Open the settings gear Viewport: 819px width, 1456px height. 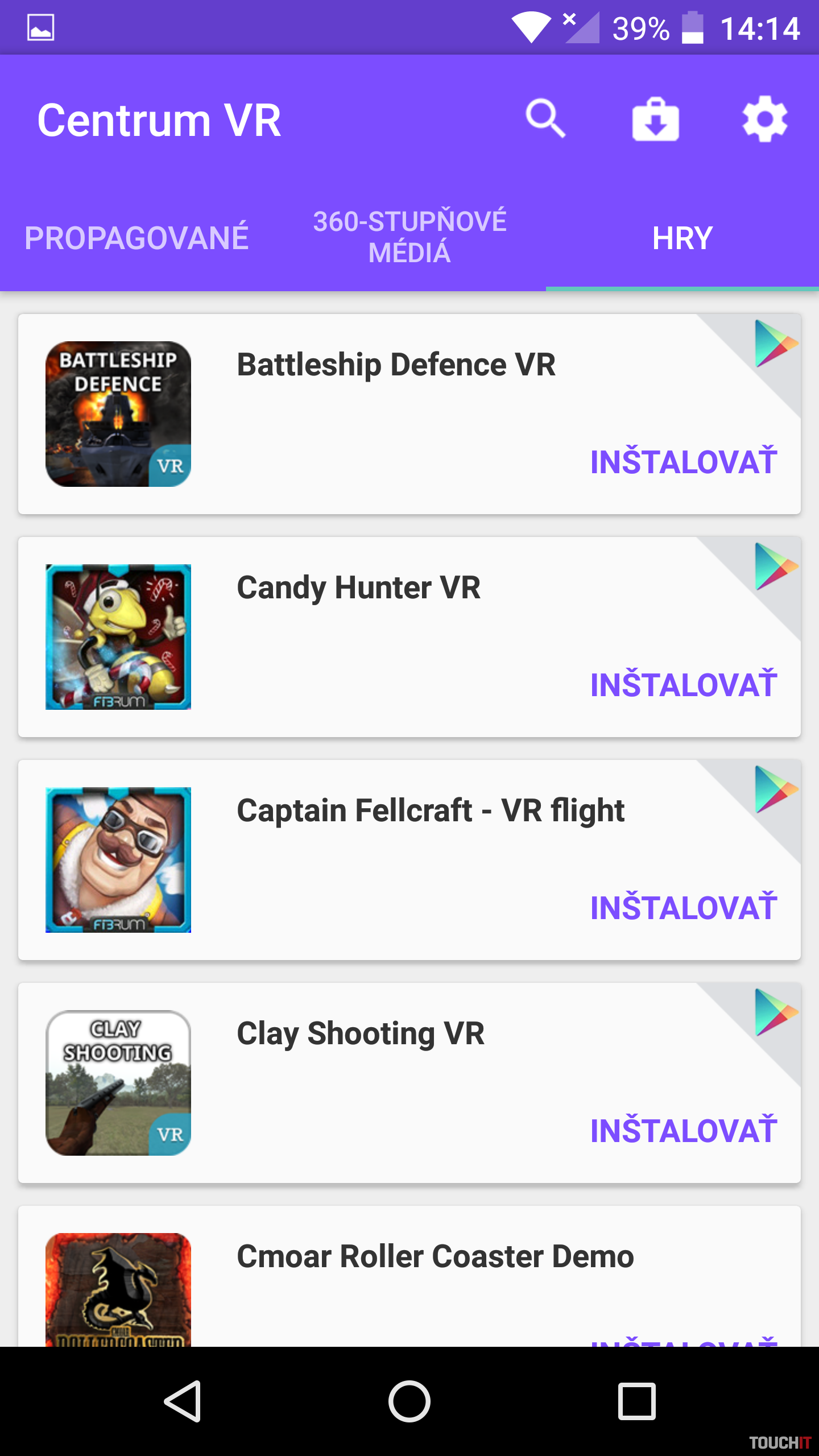click(x=764, y=119)
